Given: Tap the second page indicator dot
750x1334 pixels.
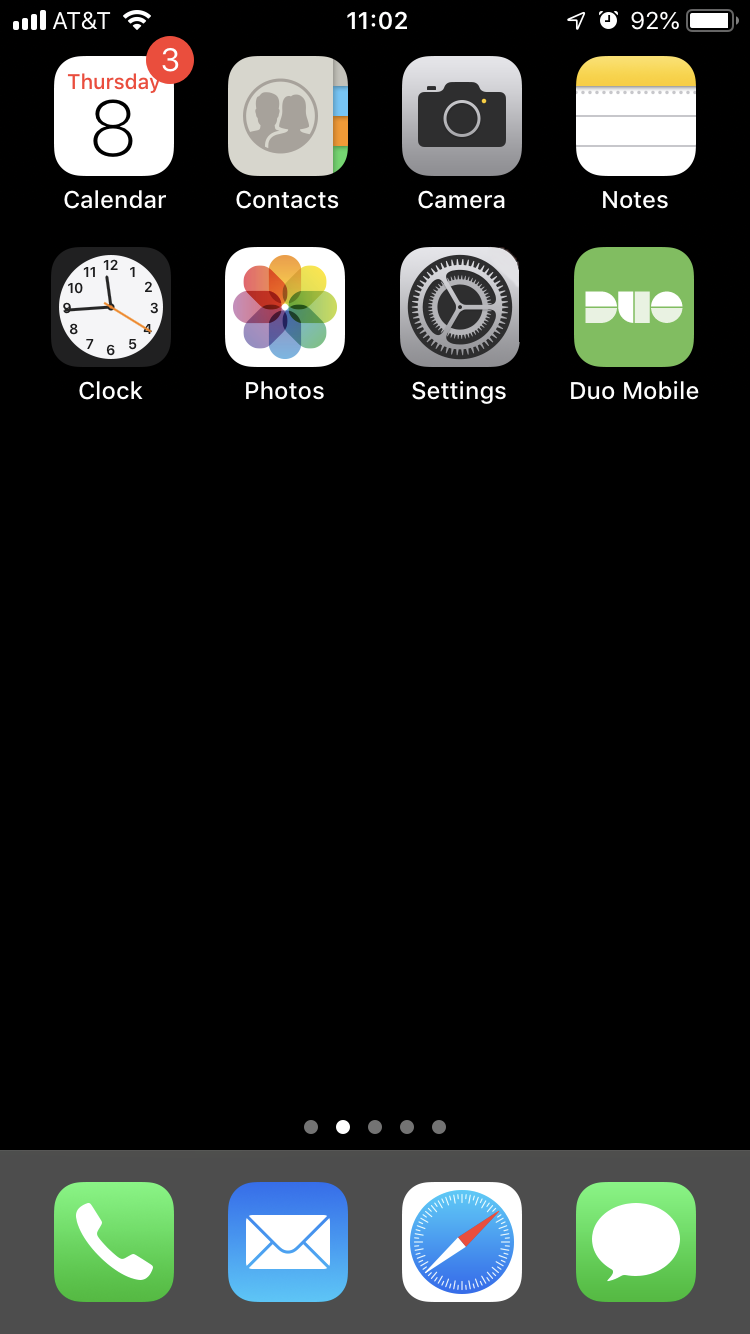Looking at the screenshot, I should coord(343,1126).
